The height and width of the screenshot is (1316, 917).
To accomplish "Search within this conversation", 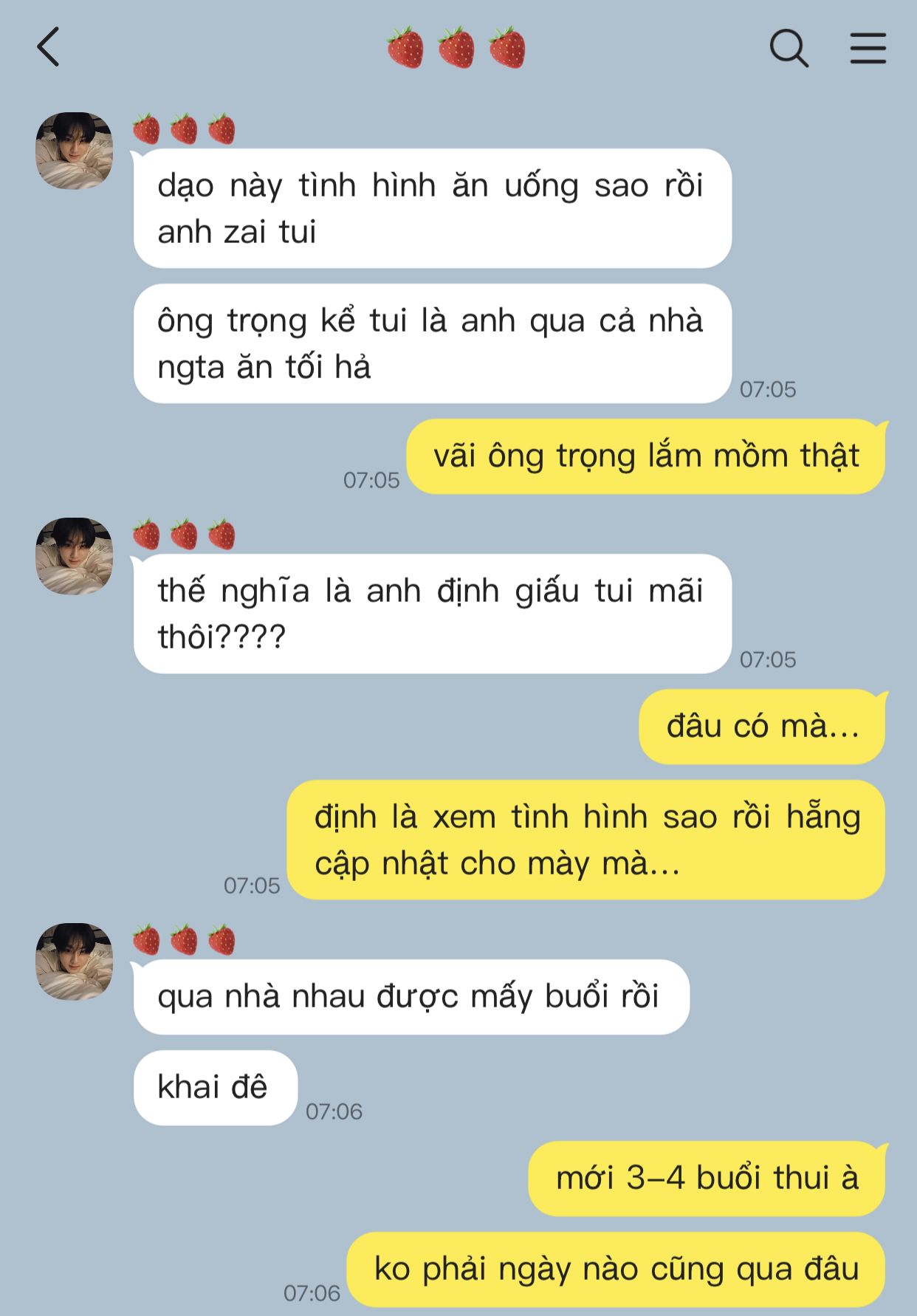I will (x=789, y=49).
